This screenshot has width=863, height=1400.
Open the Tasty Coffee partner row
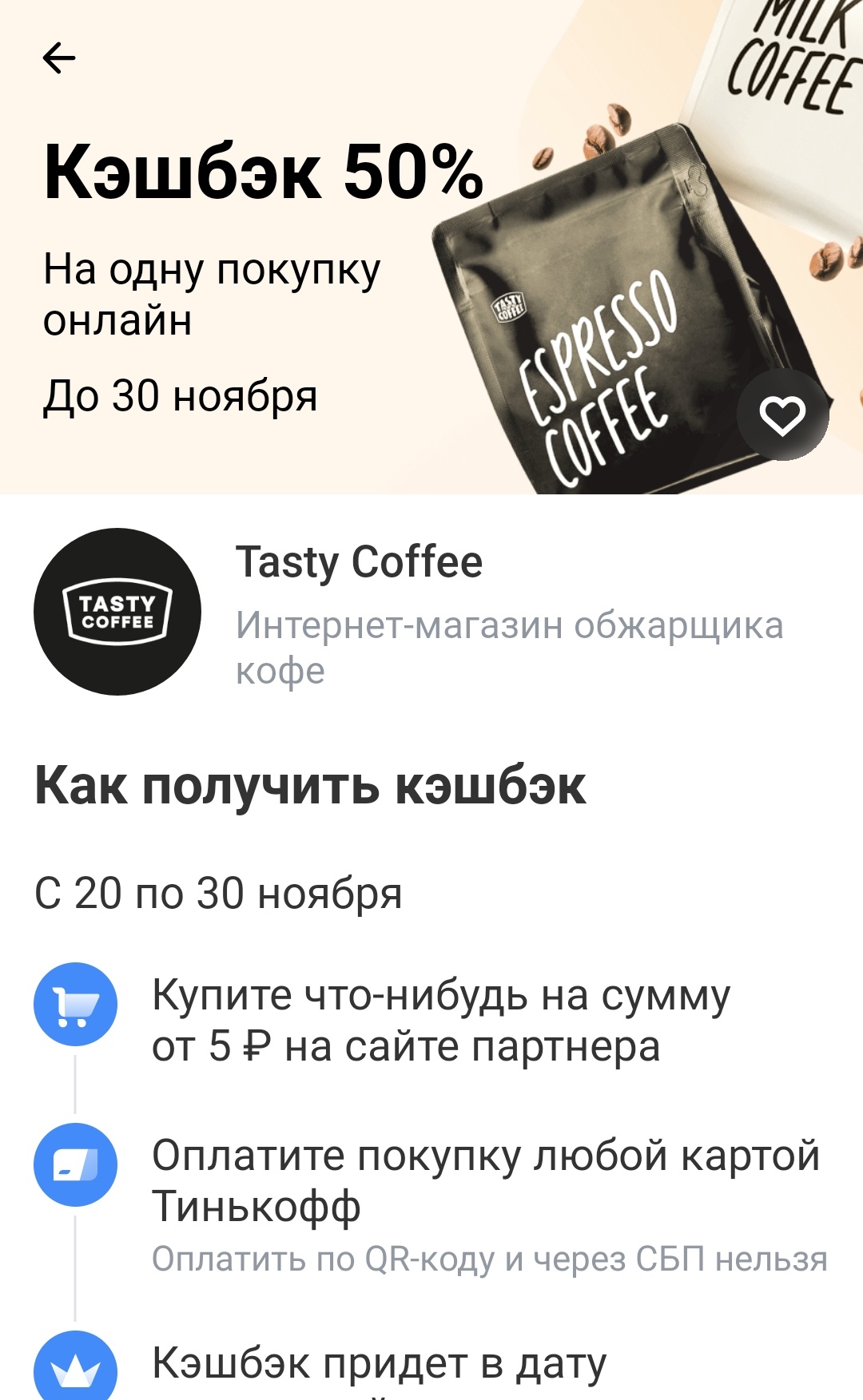click(x=431, y=612)
